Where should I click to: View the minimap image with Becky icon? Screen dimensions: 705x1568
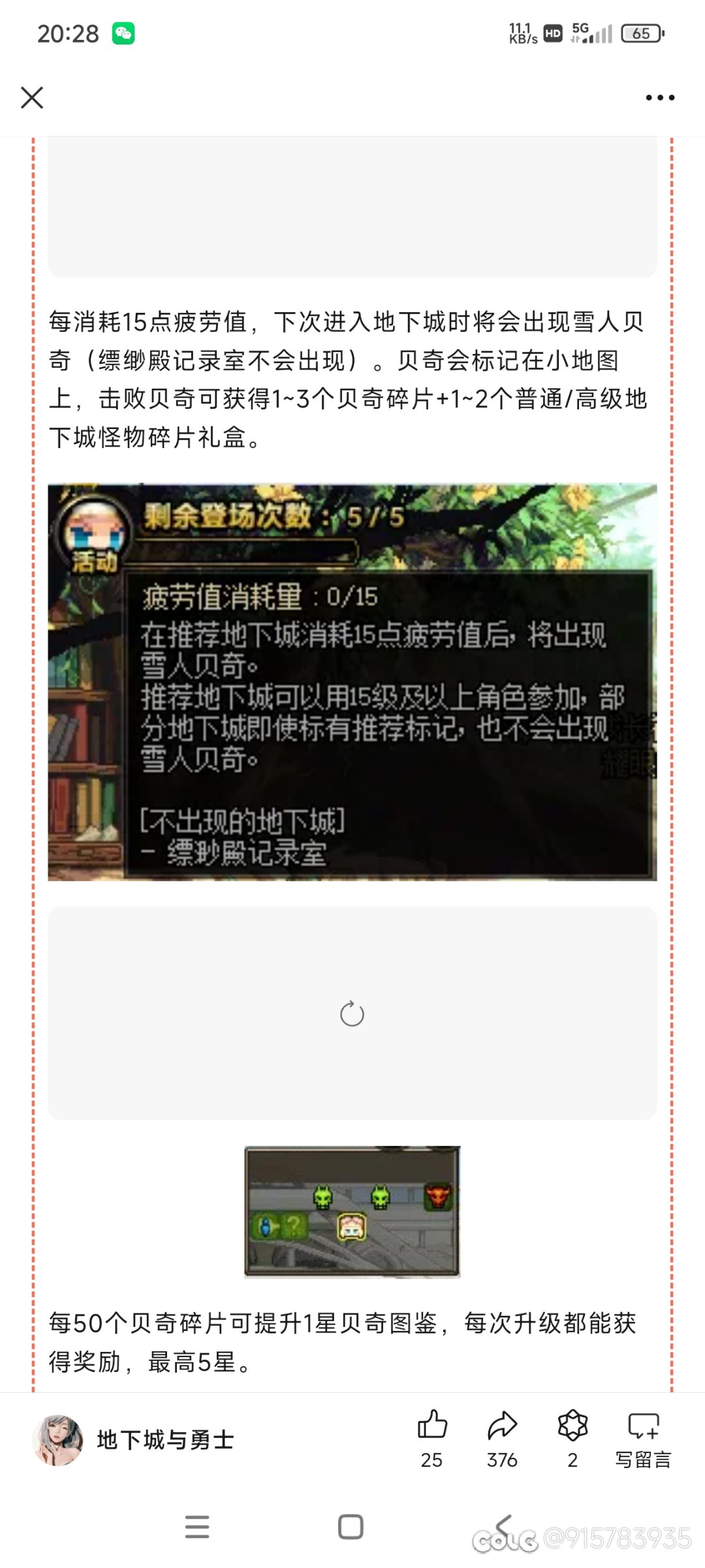(x=352, y=1211)
